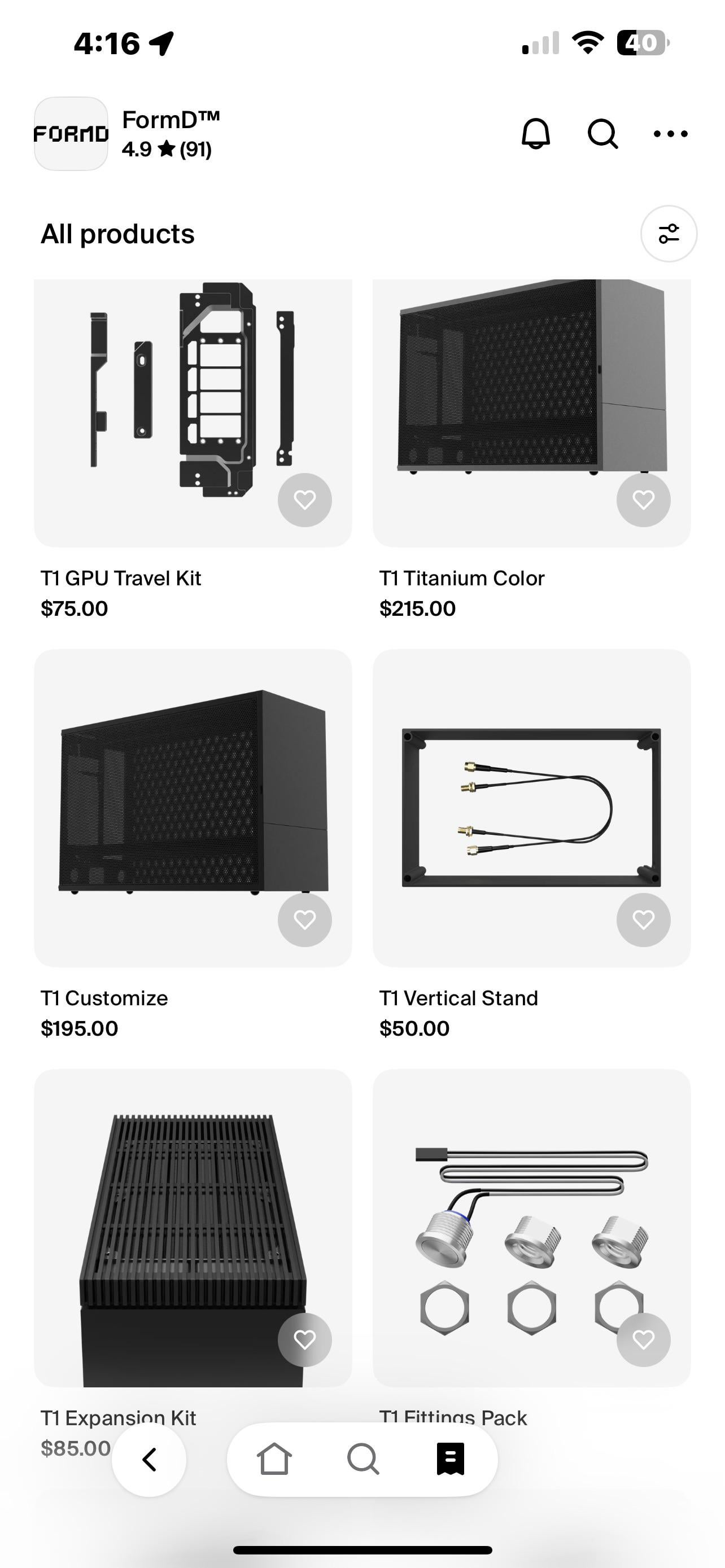Go back with the floating back arrow
The width and height of the screenshot is (725, 1568).
(149, 1459)
